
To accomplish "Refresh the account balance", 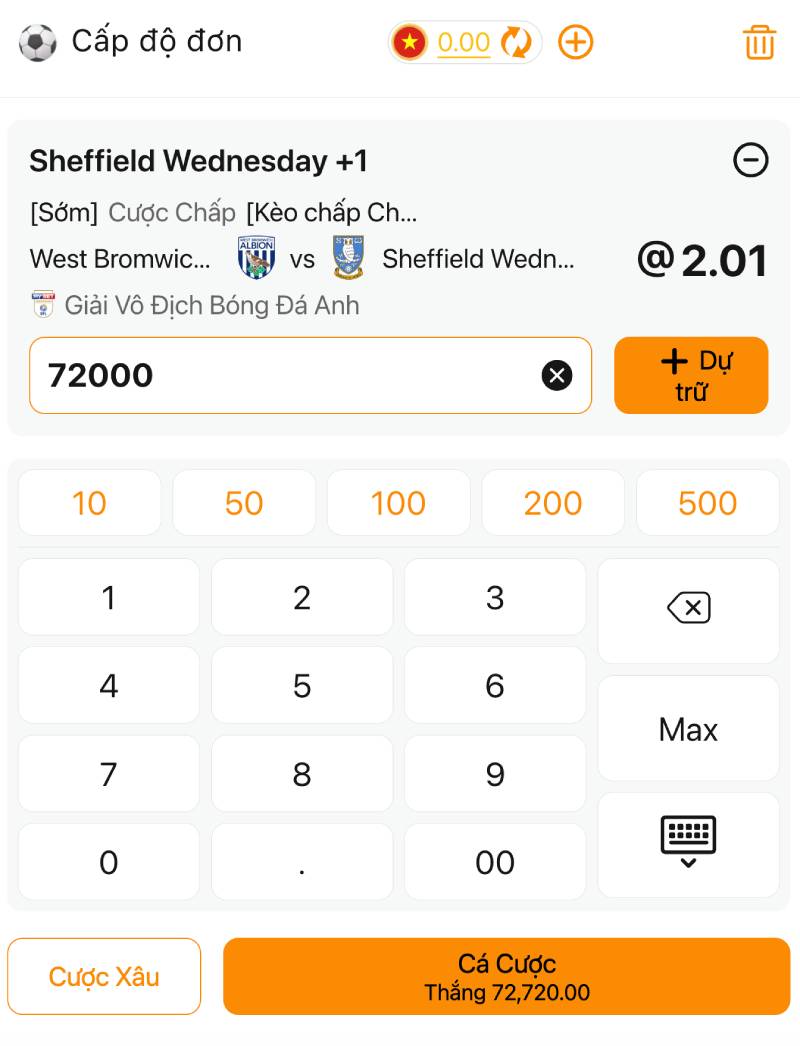I will point(516,42).
